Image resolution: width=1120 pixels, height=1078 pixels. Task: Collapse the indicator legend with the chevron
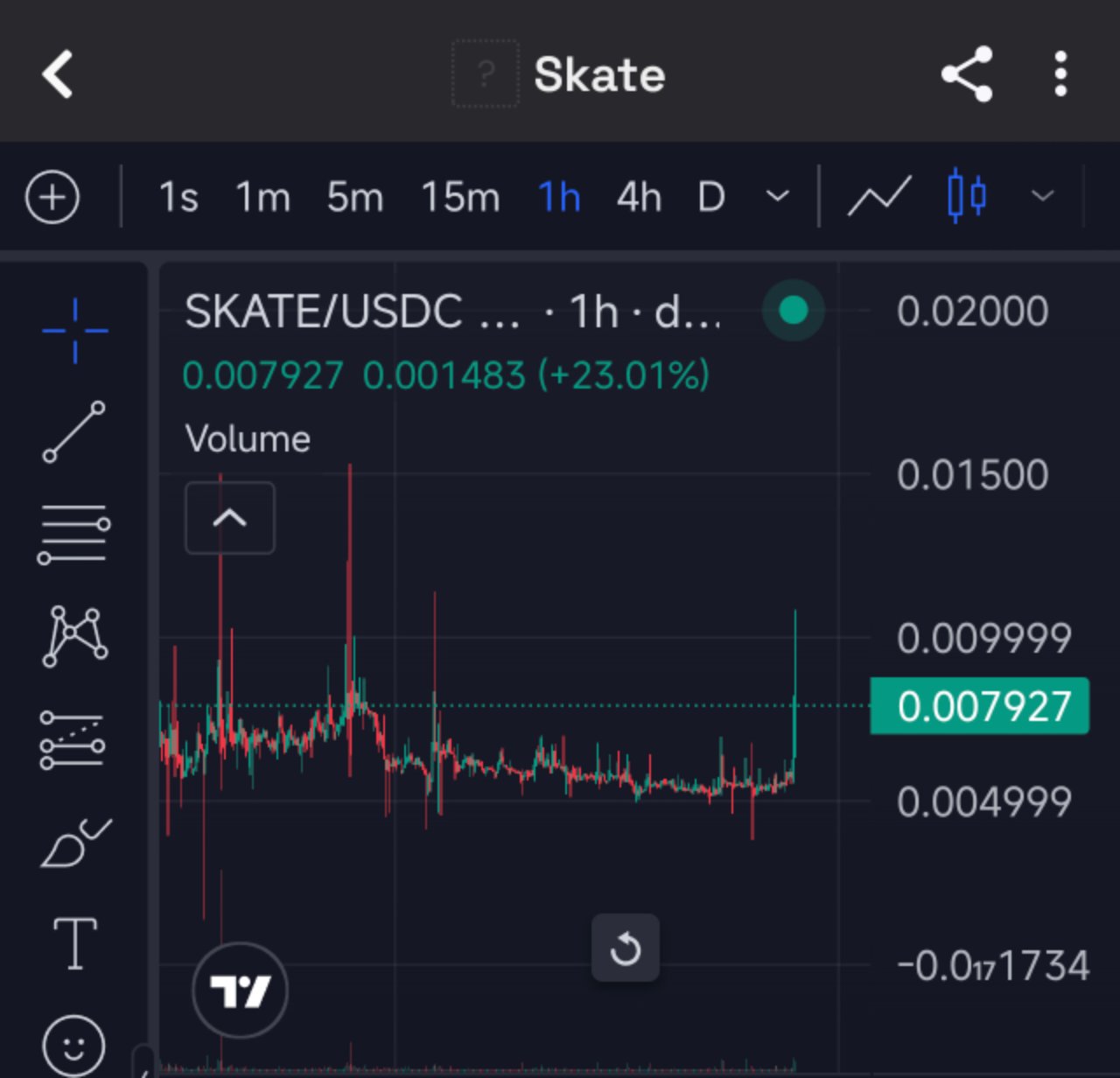pos(229,518)
